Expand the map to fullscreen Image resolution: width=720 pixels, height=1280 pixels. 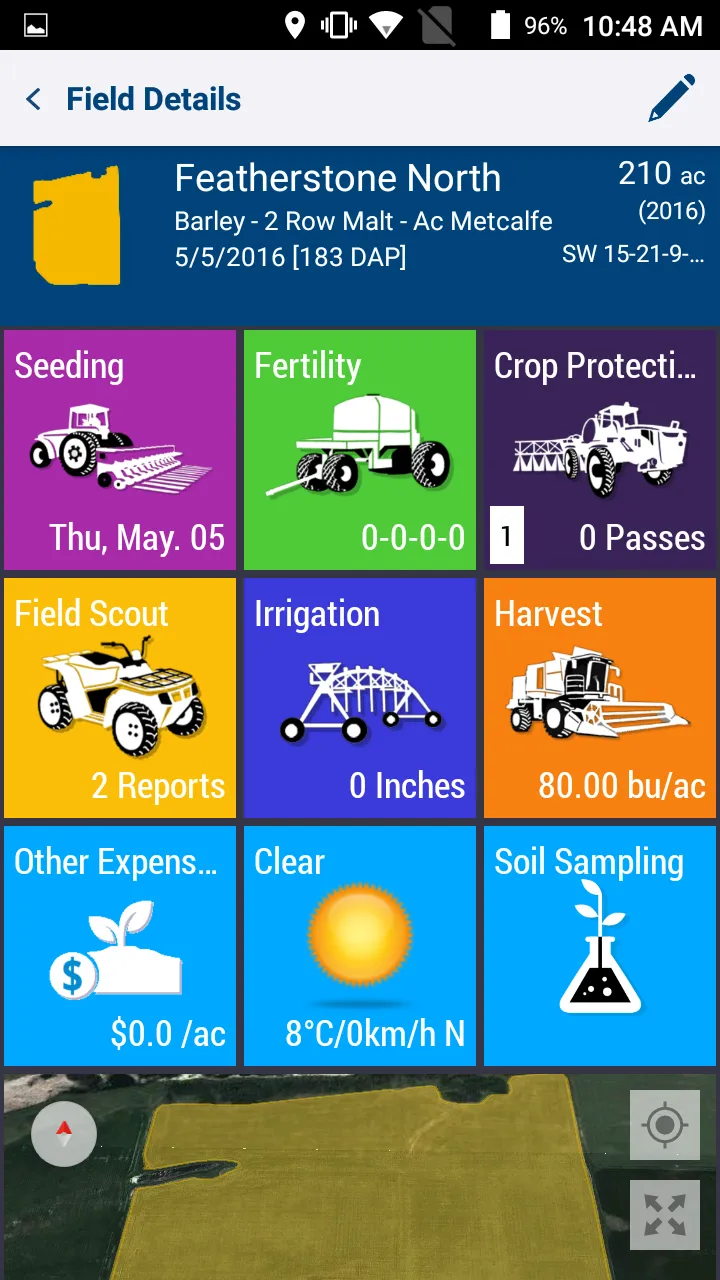pos(665,1216)
